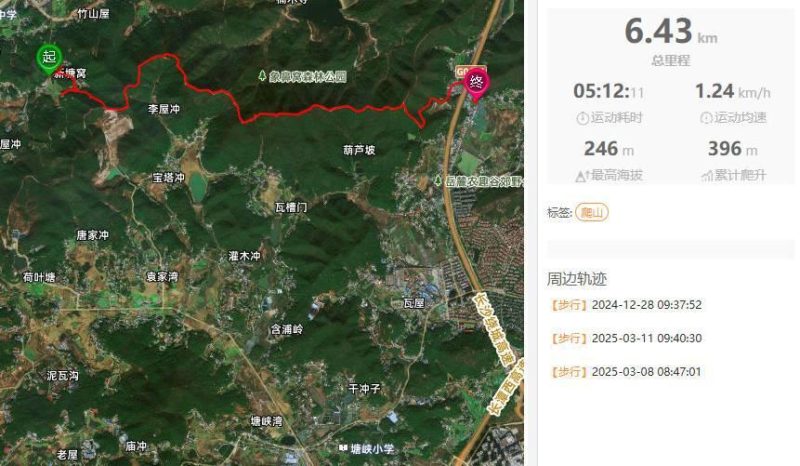
Task: Open nearby track dated 2025-03-08 08:47:01
Action: pos(626,372)
